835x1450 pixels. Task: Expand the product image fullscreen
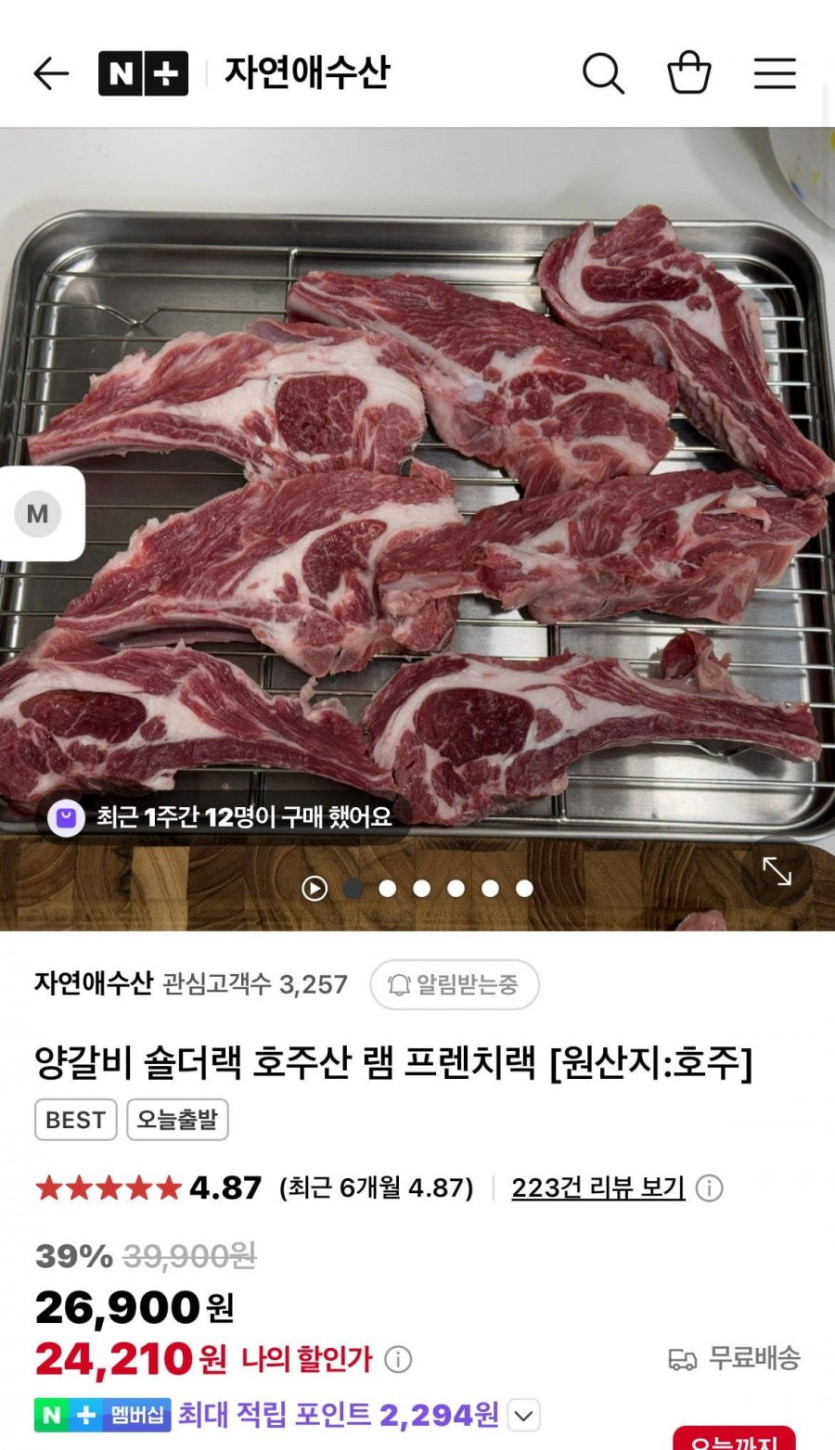(777, 872)
